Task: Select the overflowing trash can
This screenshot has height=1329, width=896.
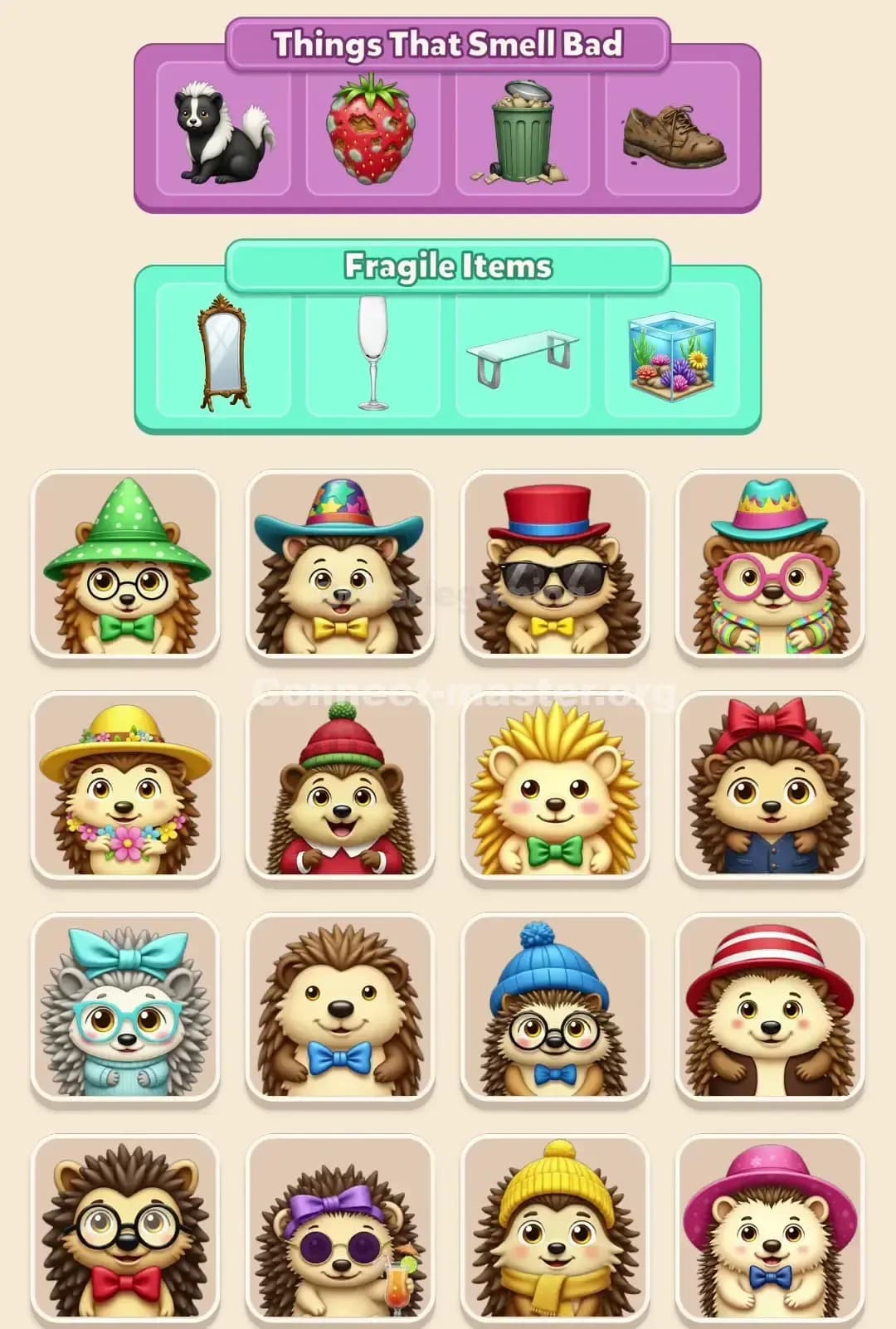Action: 521,133
